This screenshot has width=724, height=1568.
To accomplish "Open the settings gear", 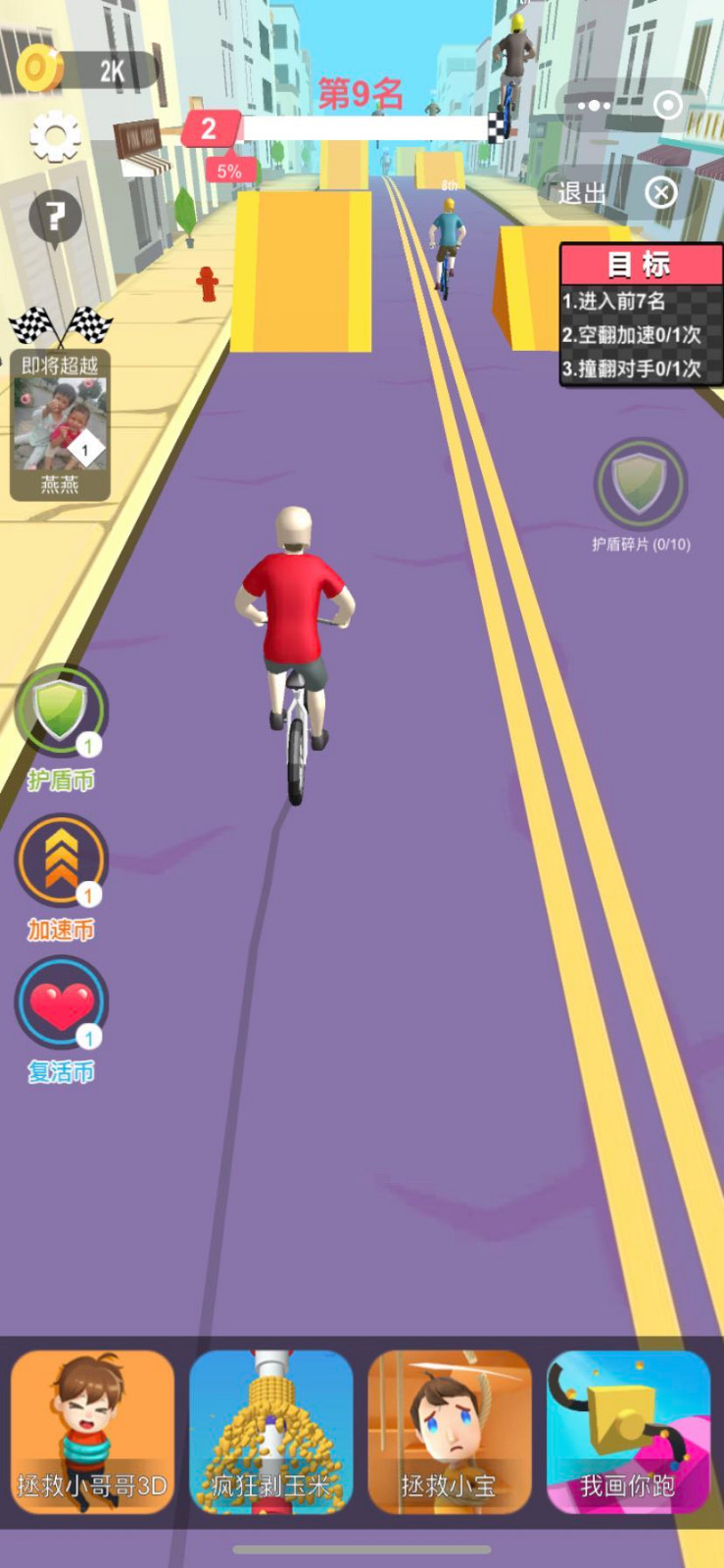I will click(55, 135).
